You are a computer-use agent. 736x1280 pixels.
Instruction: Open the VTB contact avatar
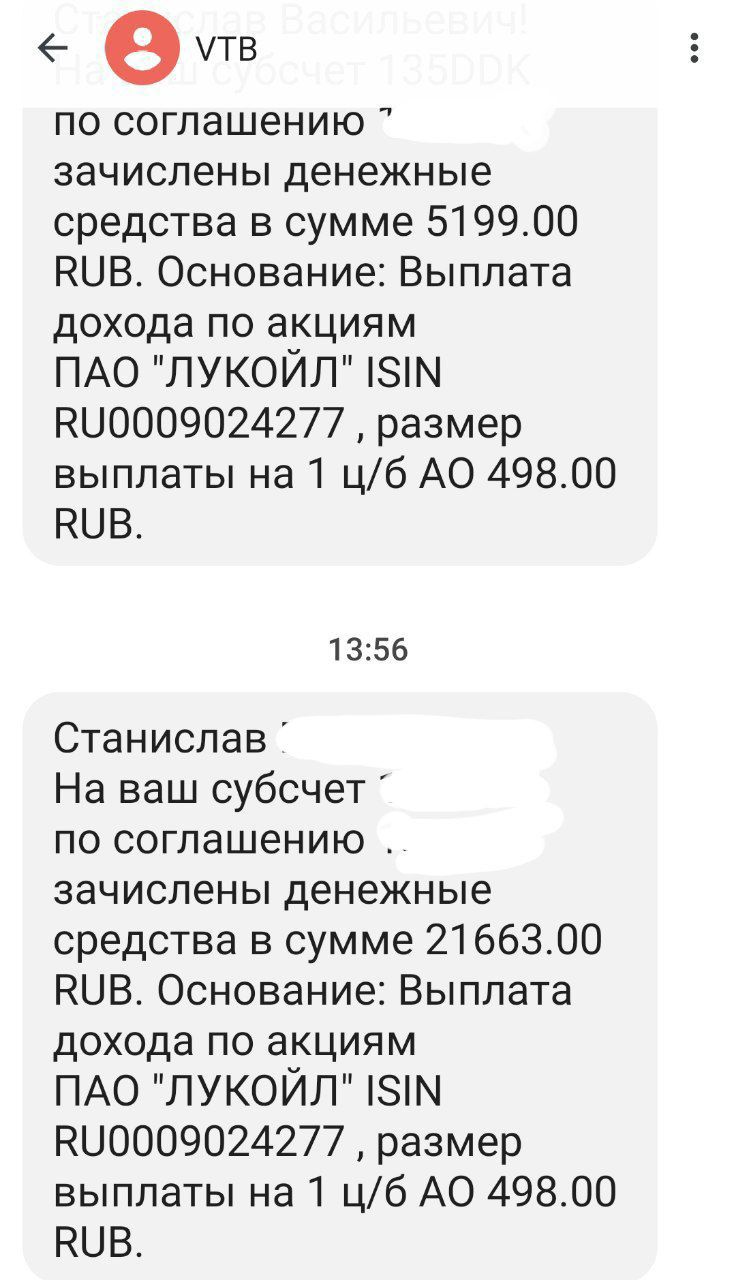tap(143, 48)
